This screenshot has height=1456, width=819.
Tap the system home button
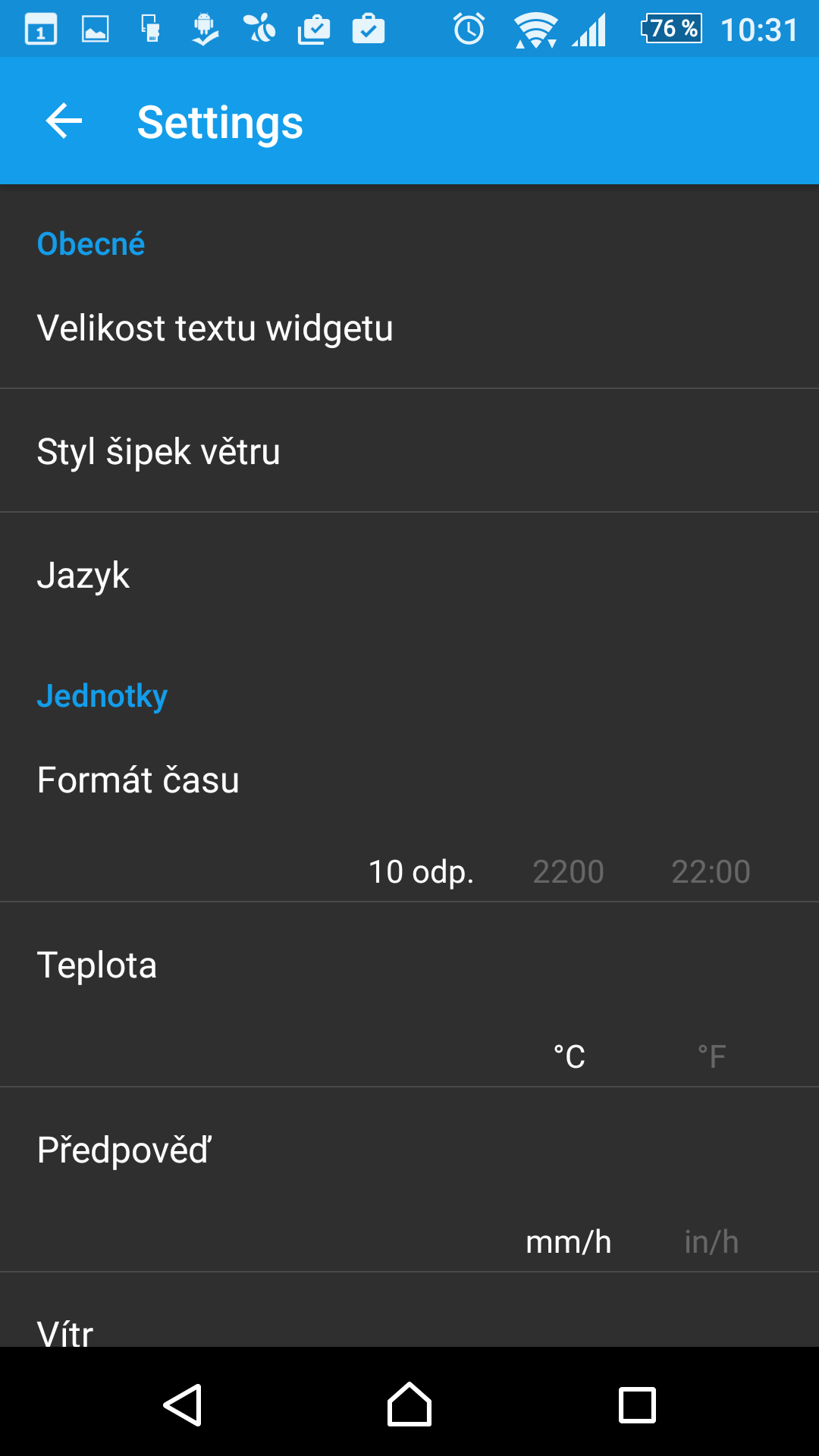coord(409,1404)
